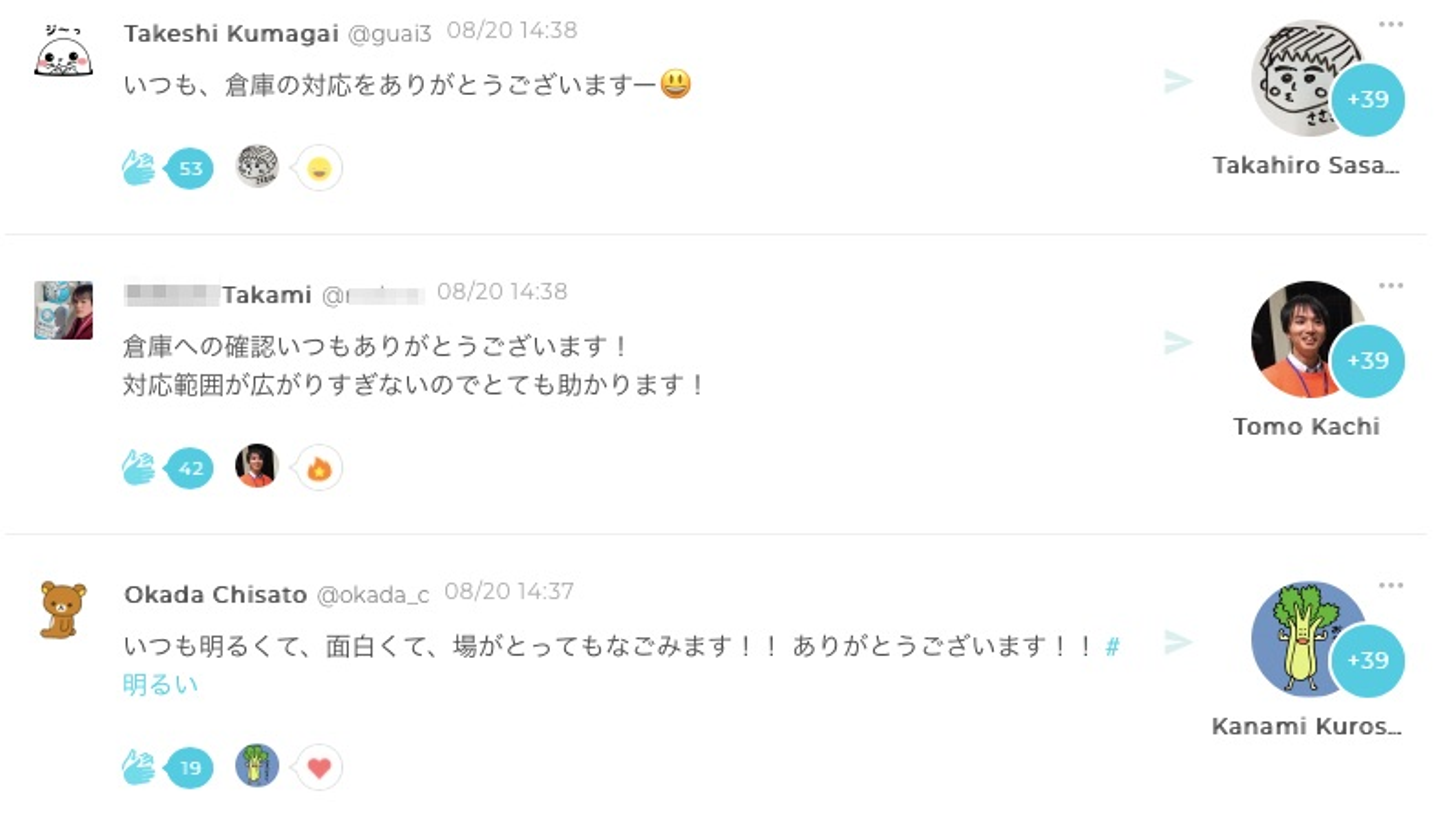
Task: Open overflow menu on Okada Chisato's post
Action: (x=1391, y=586)
